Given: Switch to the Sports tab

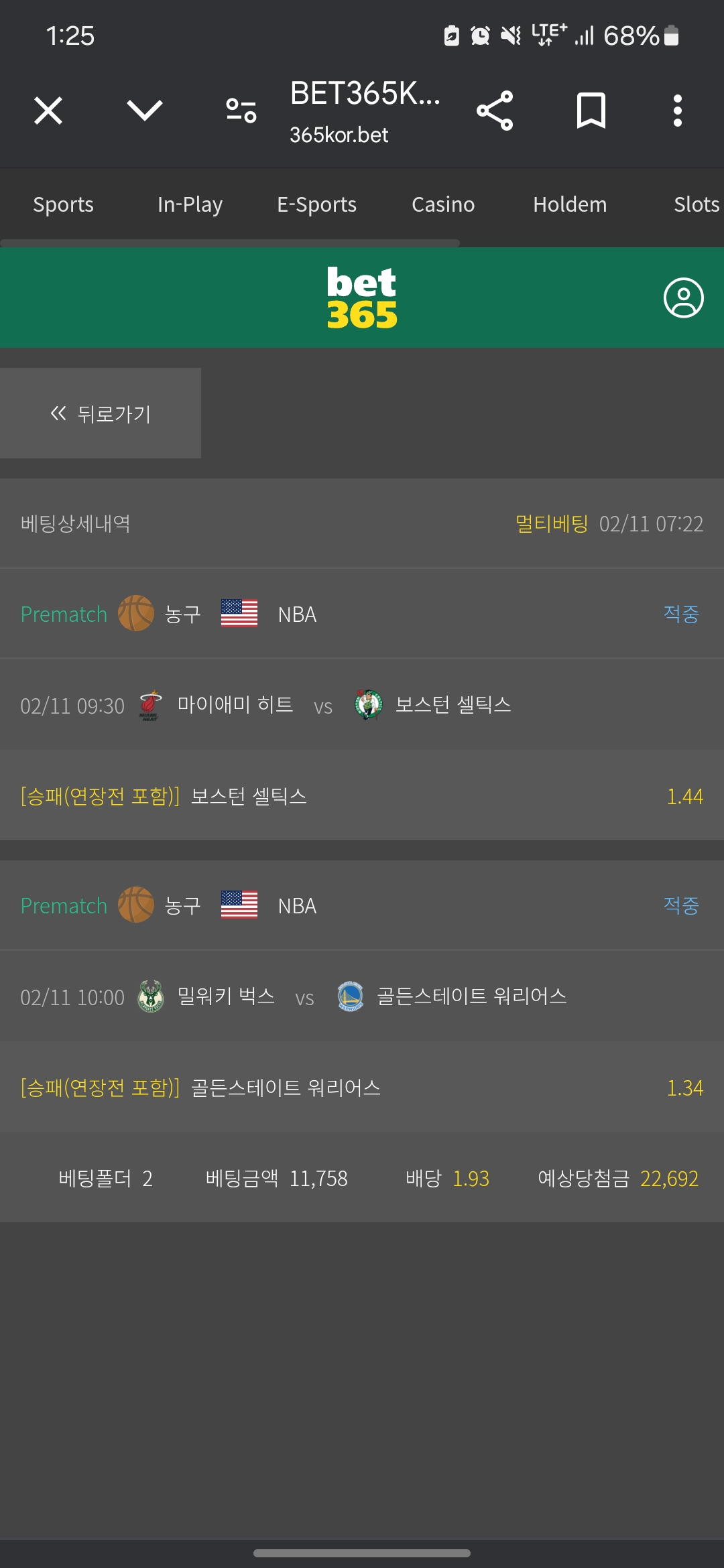Looking at the screenshot, I should [64, 204].
